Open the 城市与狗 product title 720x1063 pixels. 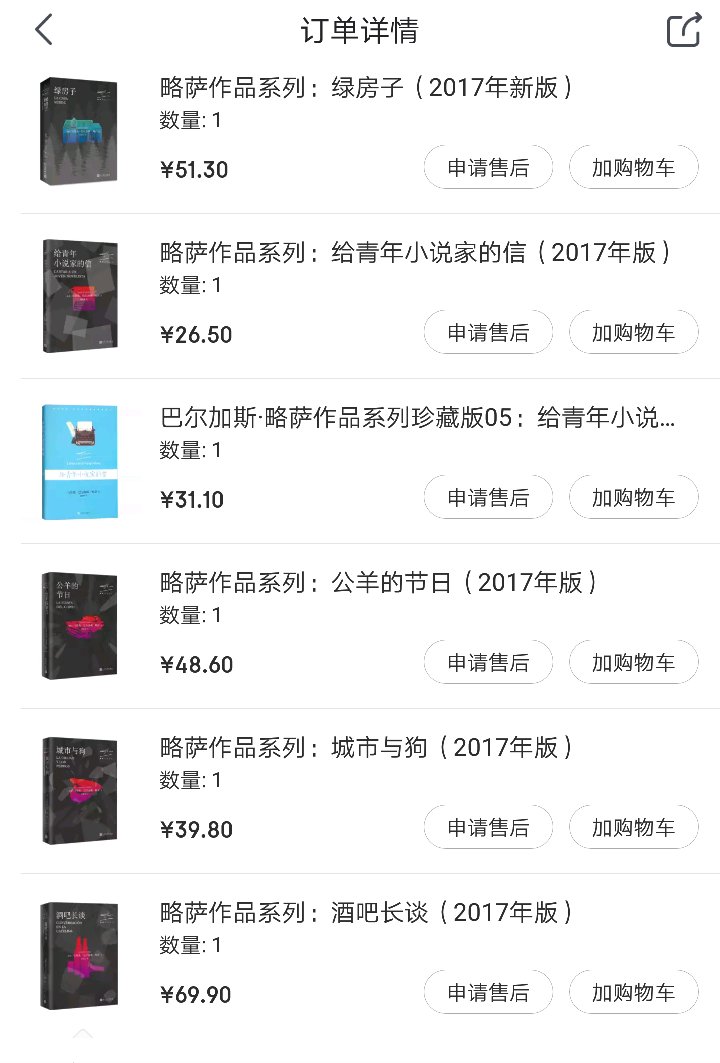tap(366, 747)
